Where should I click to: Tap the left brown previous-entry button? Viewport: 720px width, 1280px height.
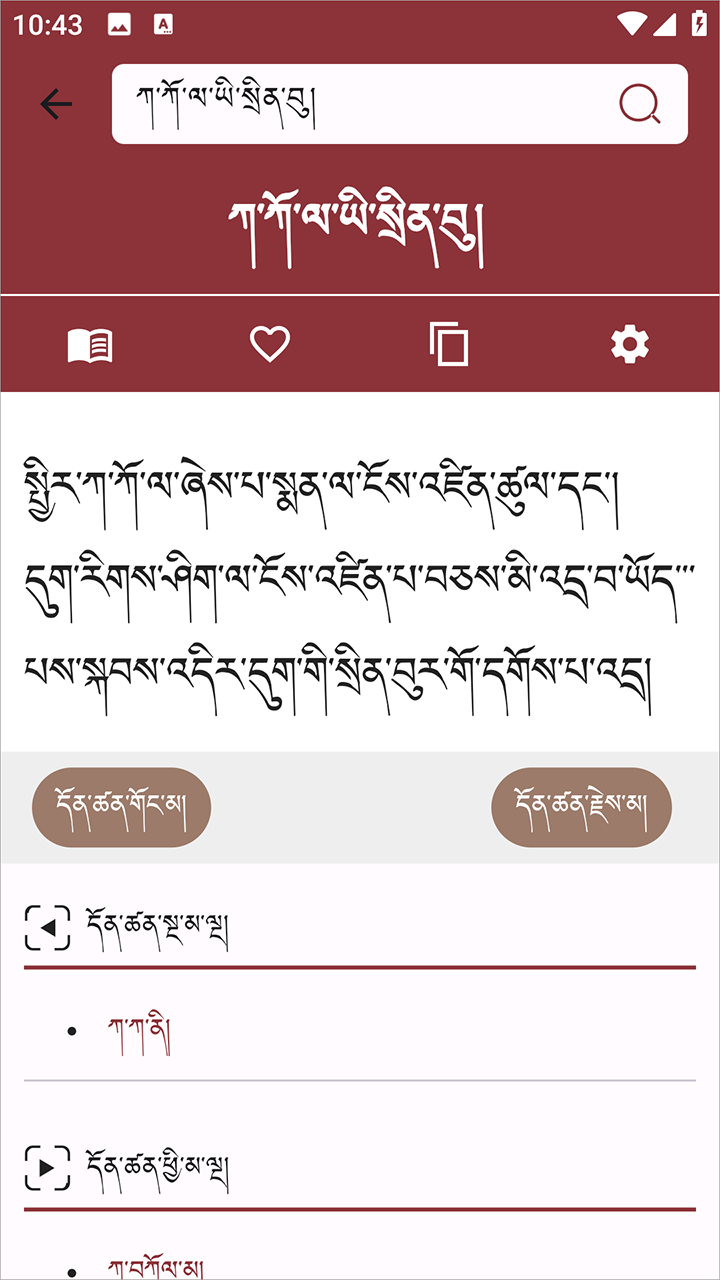pos(122,807)
